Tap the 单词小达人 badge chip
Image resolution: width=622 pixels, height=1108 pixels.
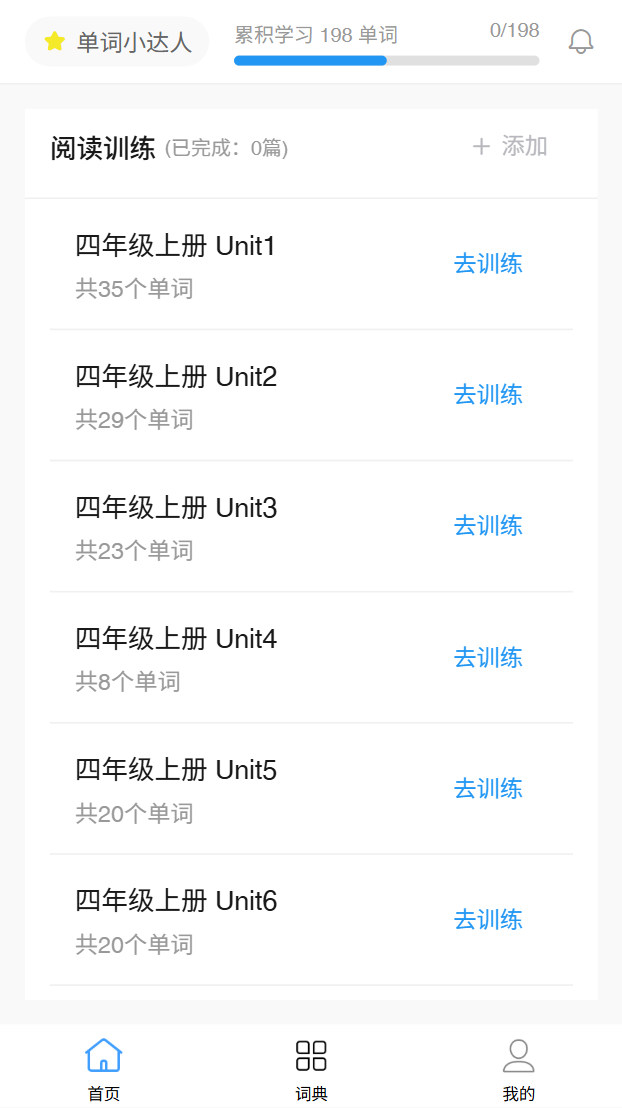117,42
